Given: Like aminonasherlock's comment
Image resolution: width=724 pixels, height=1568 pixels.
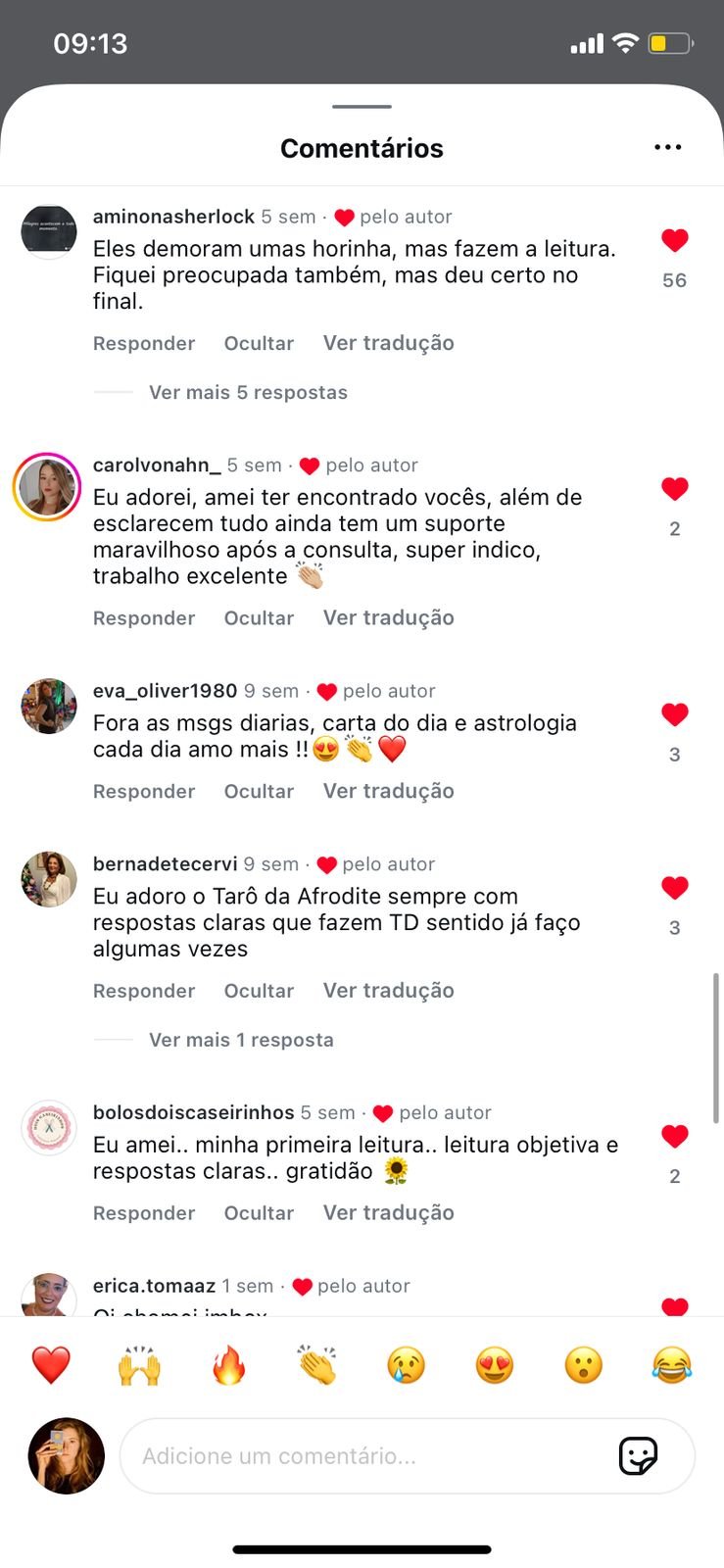Looking at the screenshot, I should (x=674, y=241).
